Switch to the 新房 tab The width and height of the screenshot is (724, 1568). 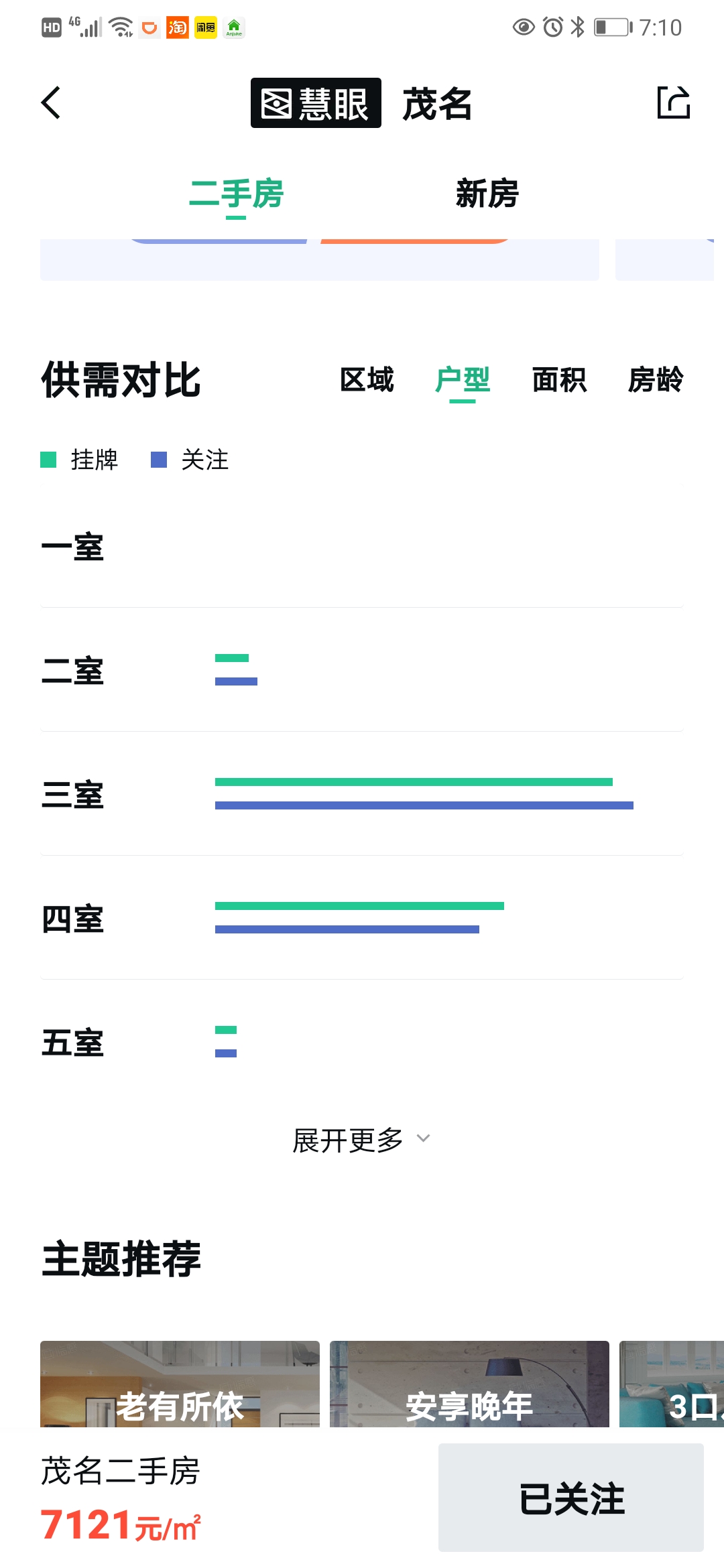click(x=487, y=194)
